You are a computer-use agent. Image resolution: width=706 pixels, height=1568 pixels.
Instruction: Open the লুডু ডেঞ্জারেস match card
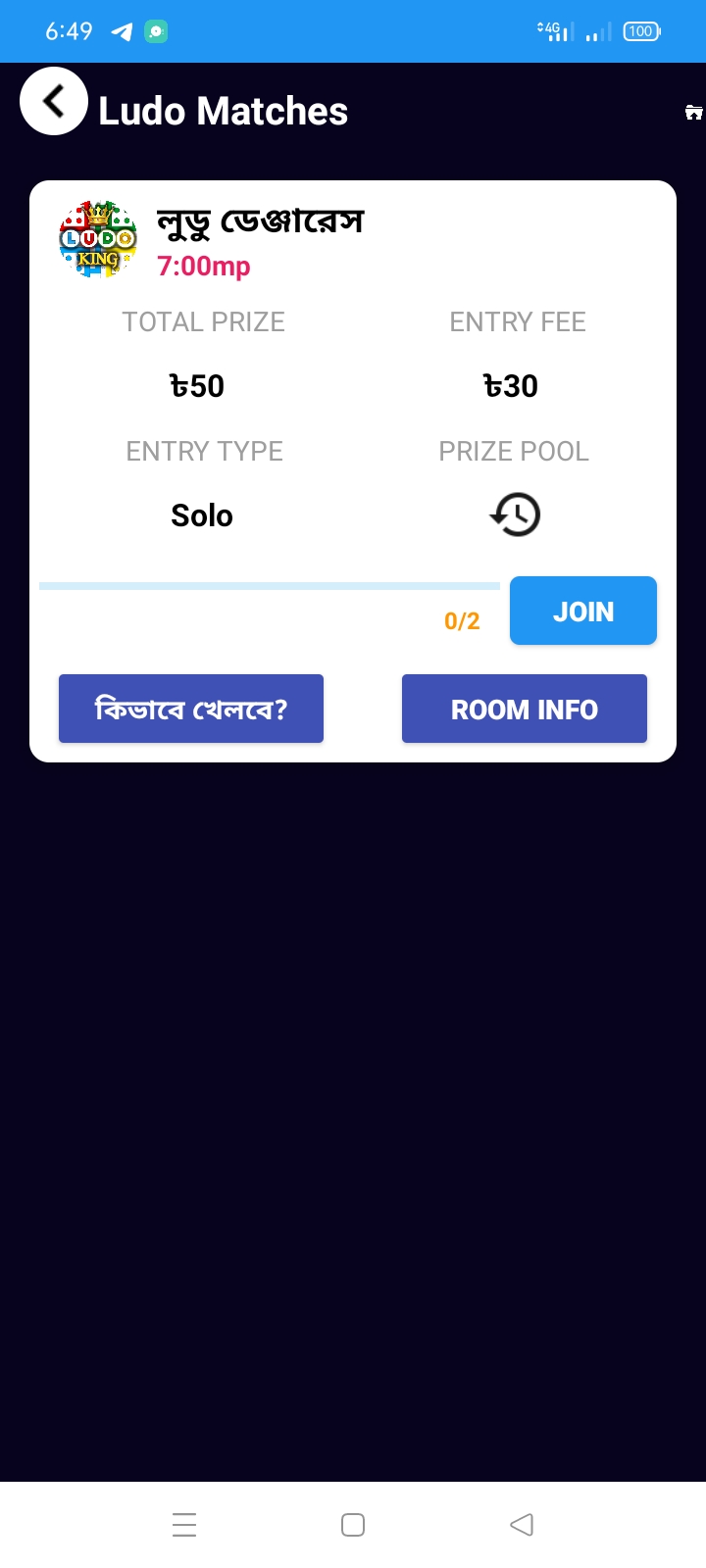click(353, 471)
